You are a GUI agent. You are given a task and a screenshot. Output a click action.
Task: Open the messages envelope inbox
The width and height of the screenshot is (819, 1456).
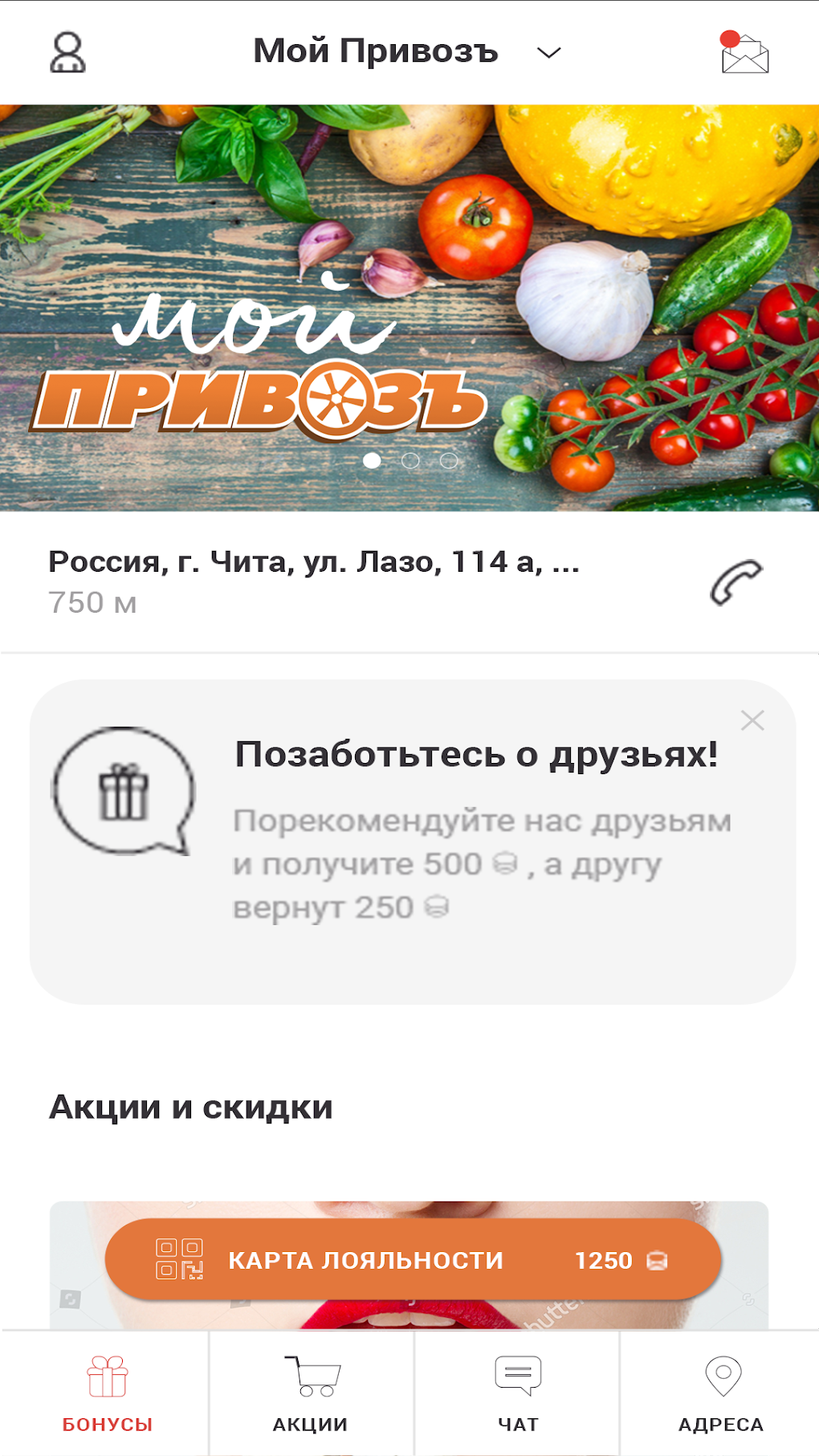[x=744, y=53]
